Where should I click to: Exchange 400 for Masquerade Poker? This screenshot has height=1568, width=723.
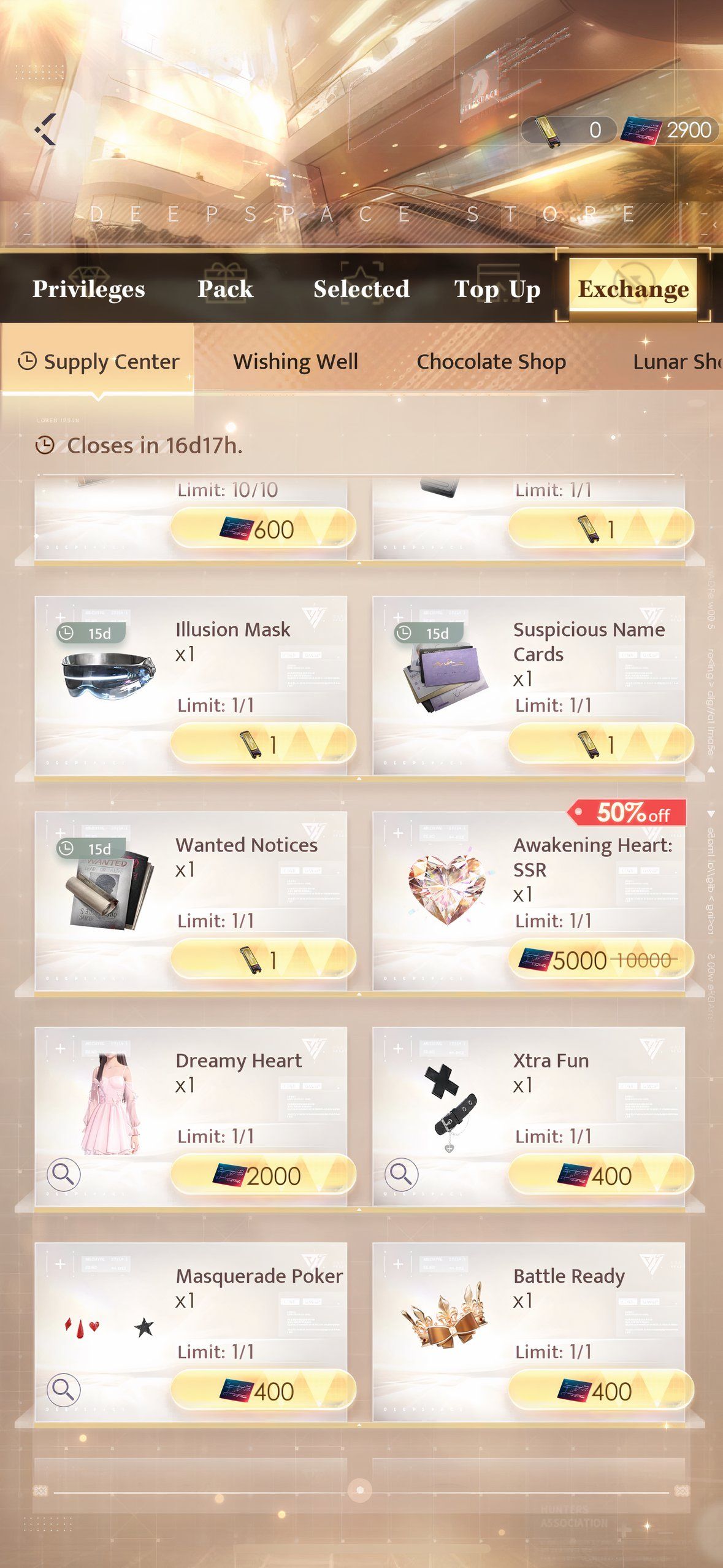[x=263, y=1391]
